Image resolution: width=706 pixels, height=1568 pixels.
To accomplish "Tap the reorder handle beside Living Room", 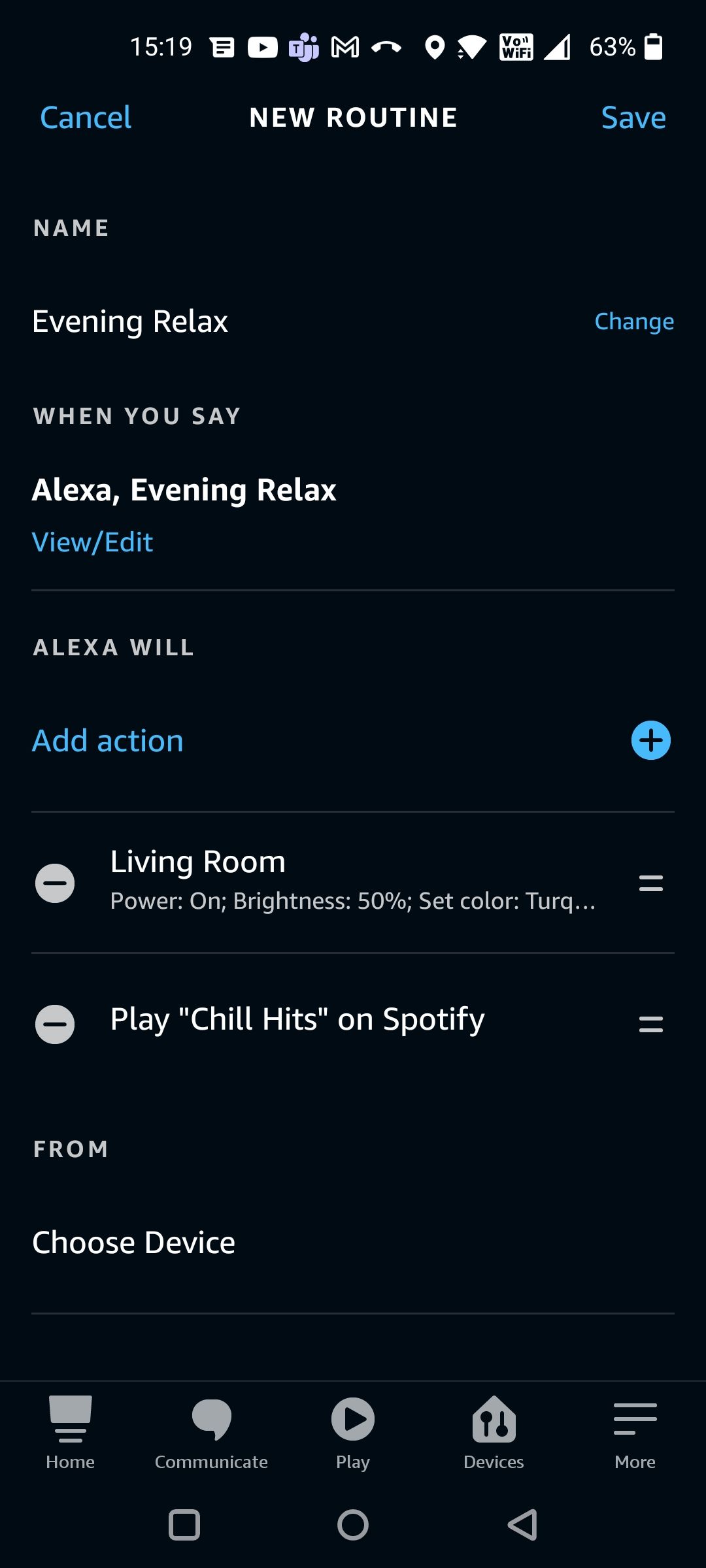I will coord(650,882).
